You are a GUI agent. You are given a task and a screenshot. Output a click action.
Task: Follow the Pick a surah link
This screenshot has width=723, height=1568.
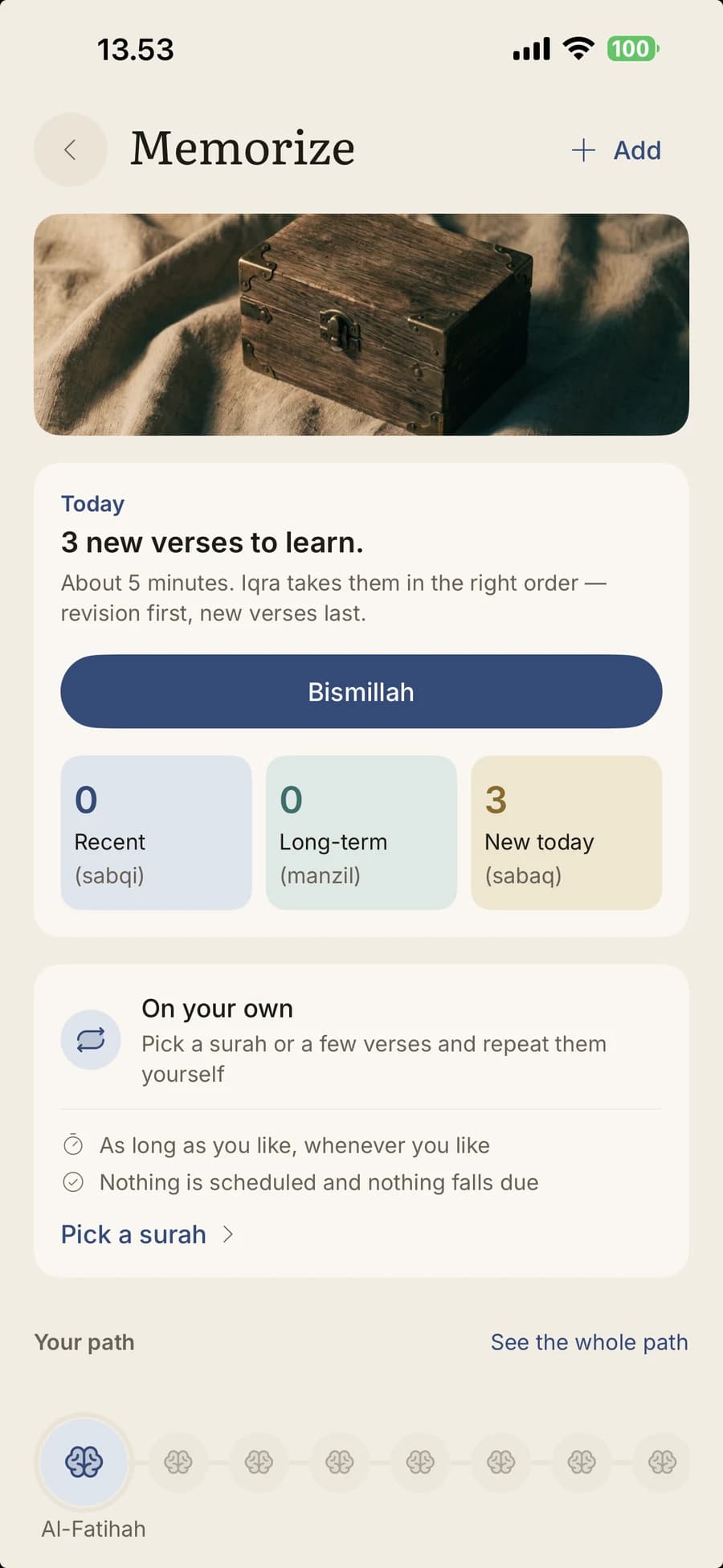(x=147, y=1234)
